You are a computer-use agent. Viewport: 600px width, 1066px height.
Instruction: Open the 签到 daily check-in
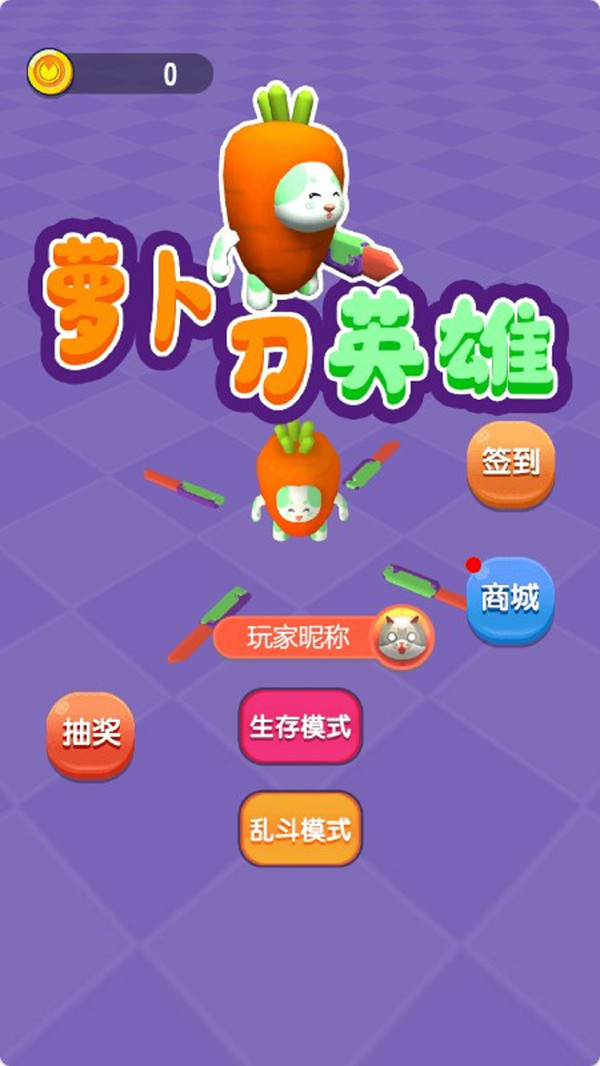(510, 462)
